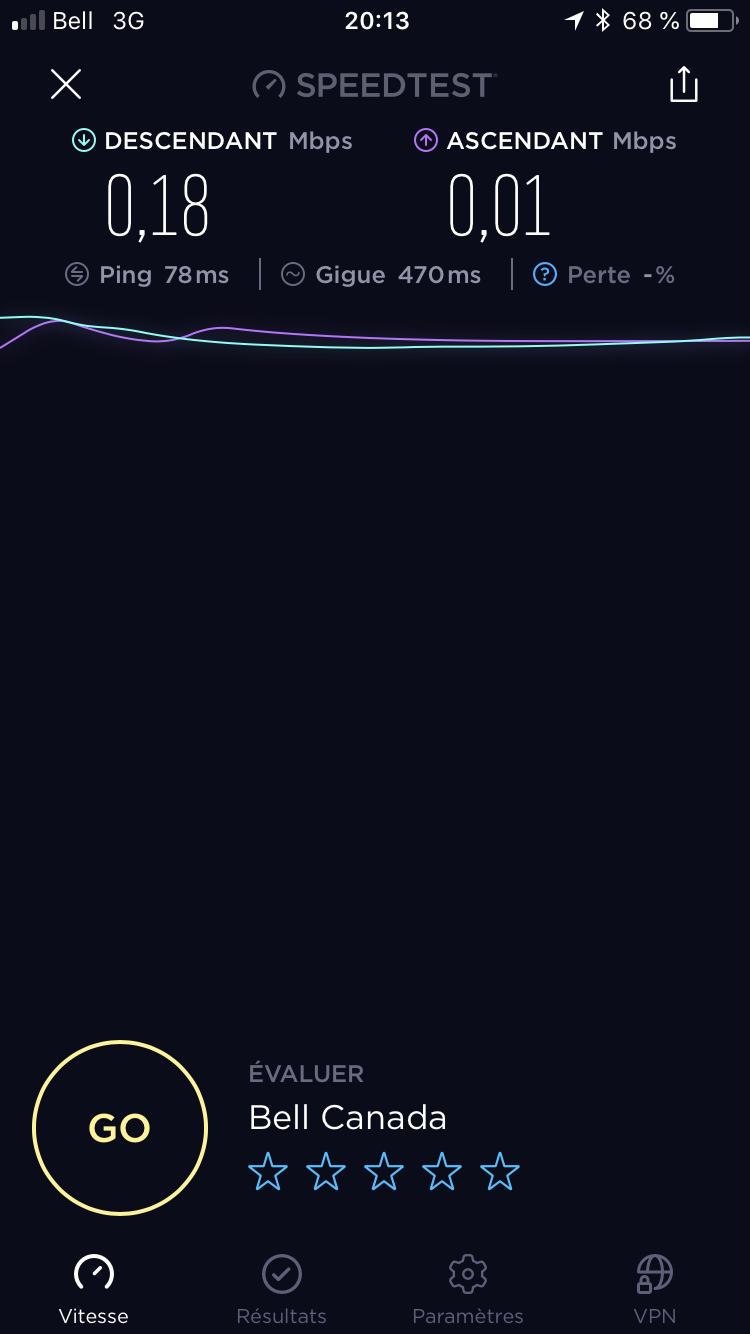Rate Bell Canada three stars
Screen dimensions: 750x1334
pos(384,1172)
